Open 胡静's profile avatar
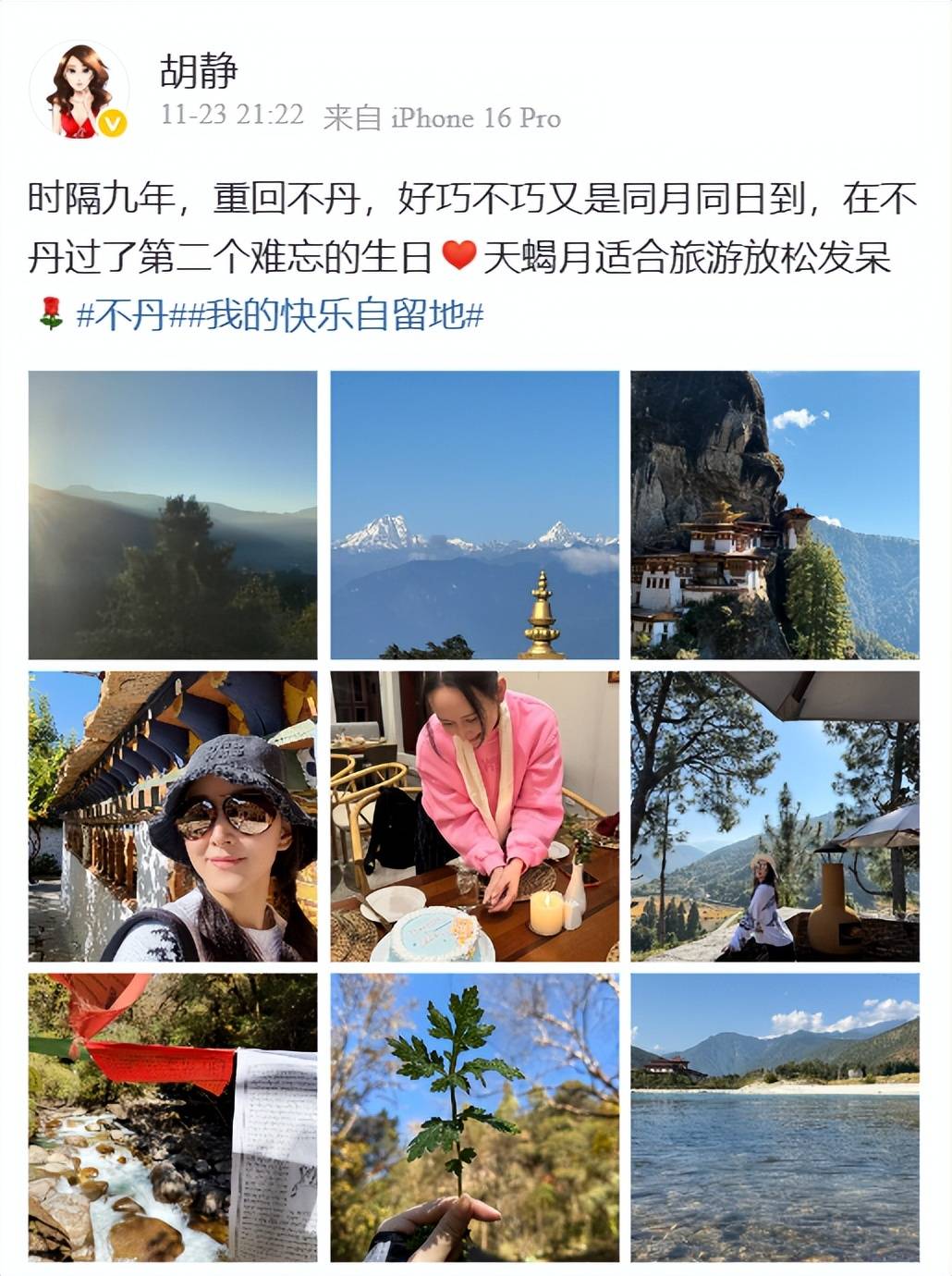This screenshot has width=952, height=1276. pyautogui.click(x=79, y=90)
